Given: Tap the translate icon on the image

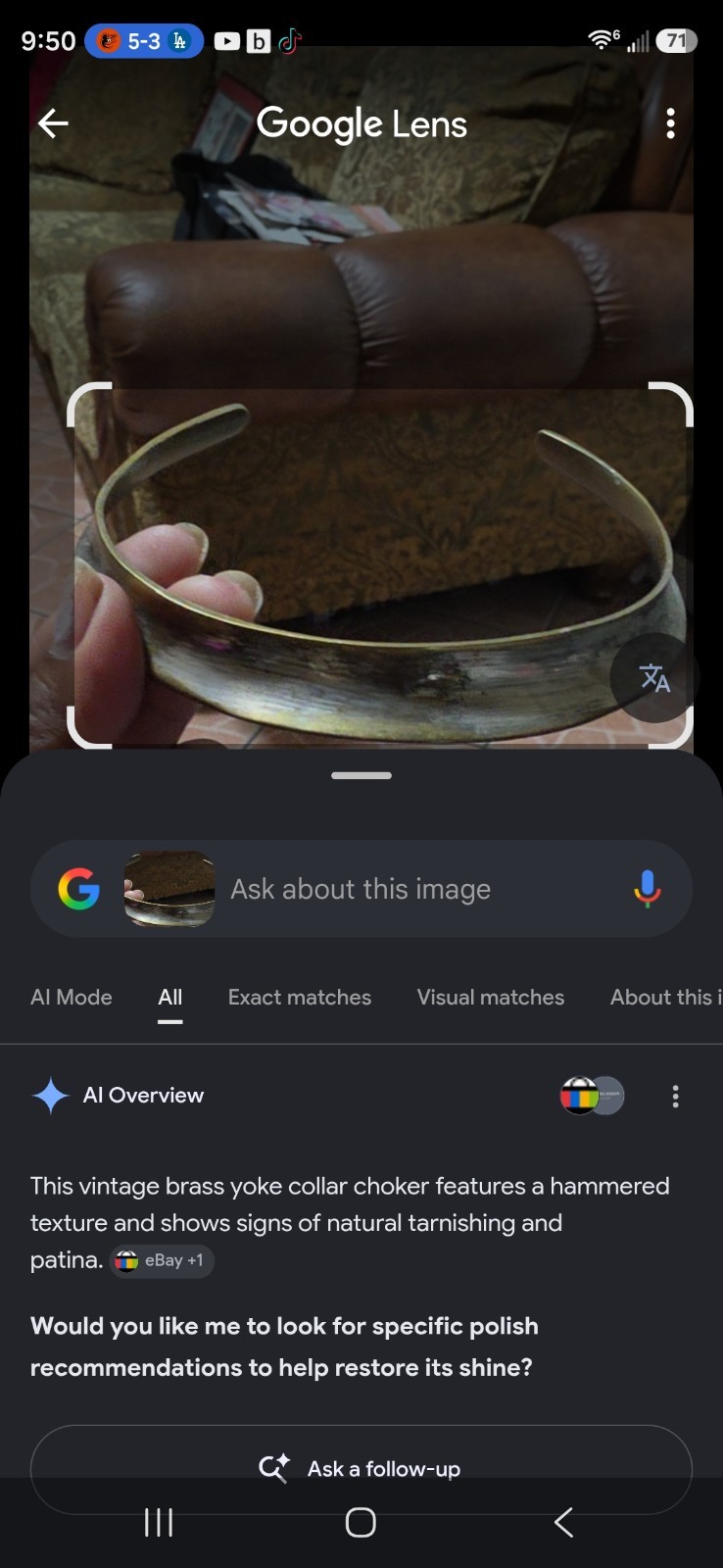Looking at the screenshot, I should [654, 678].
